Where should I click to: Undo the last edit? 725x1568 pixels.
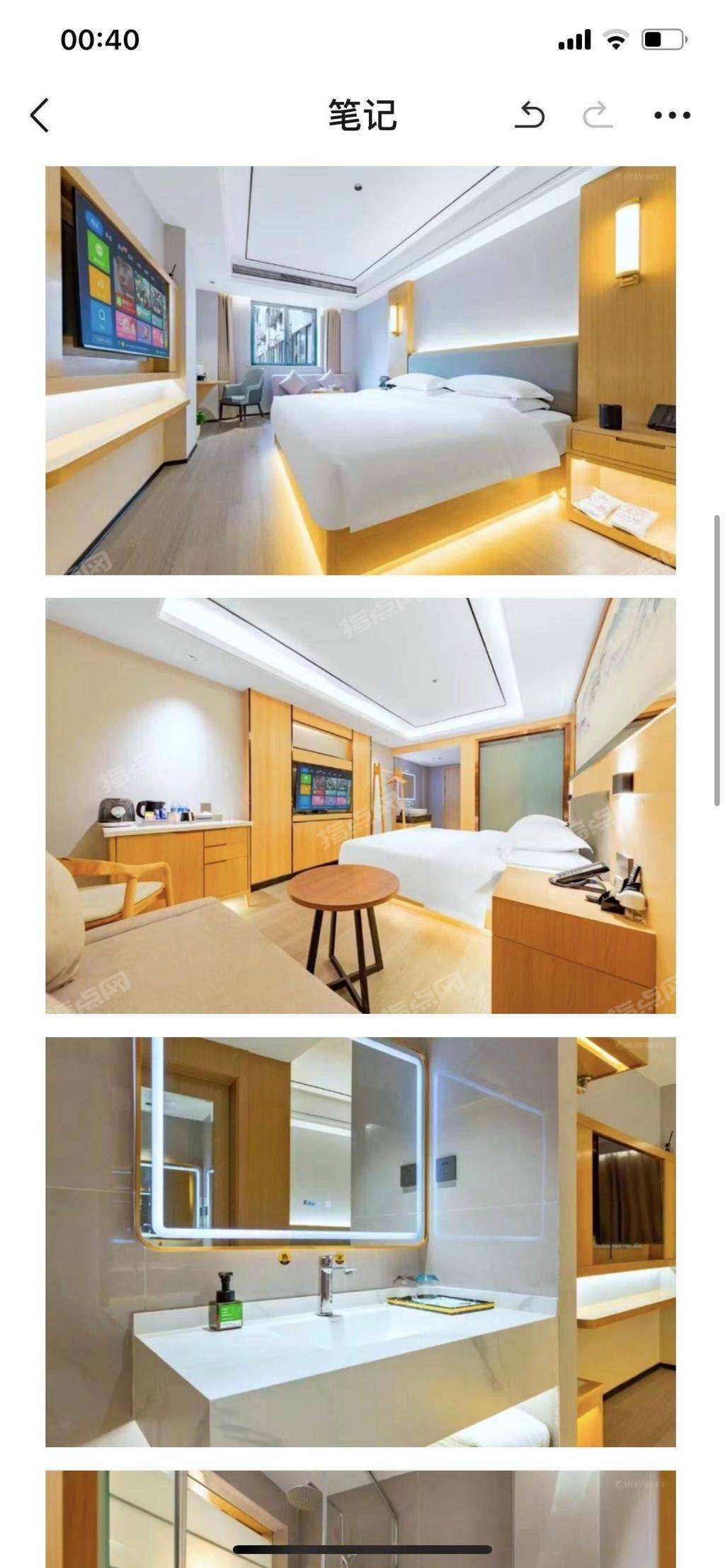(530, 115)
